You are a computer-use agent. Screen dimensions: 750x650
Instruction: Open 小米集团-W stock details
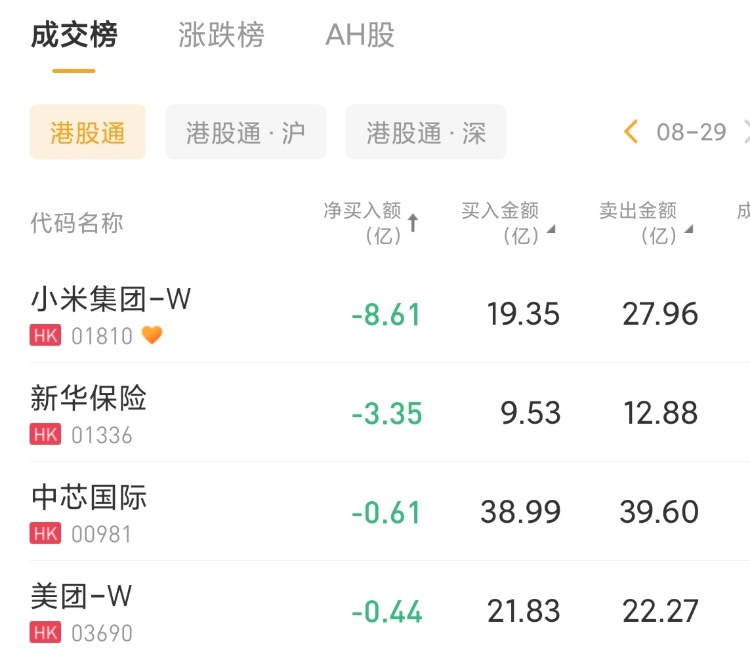(110, 314)
